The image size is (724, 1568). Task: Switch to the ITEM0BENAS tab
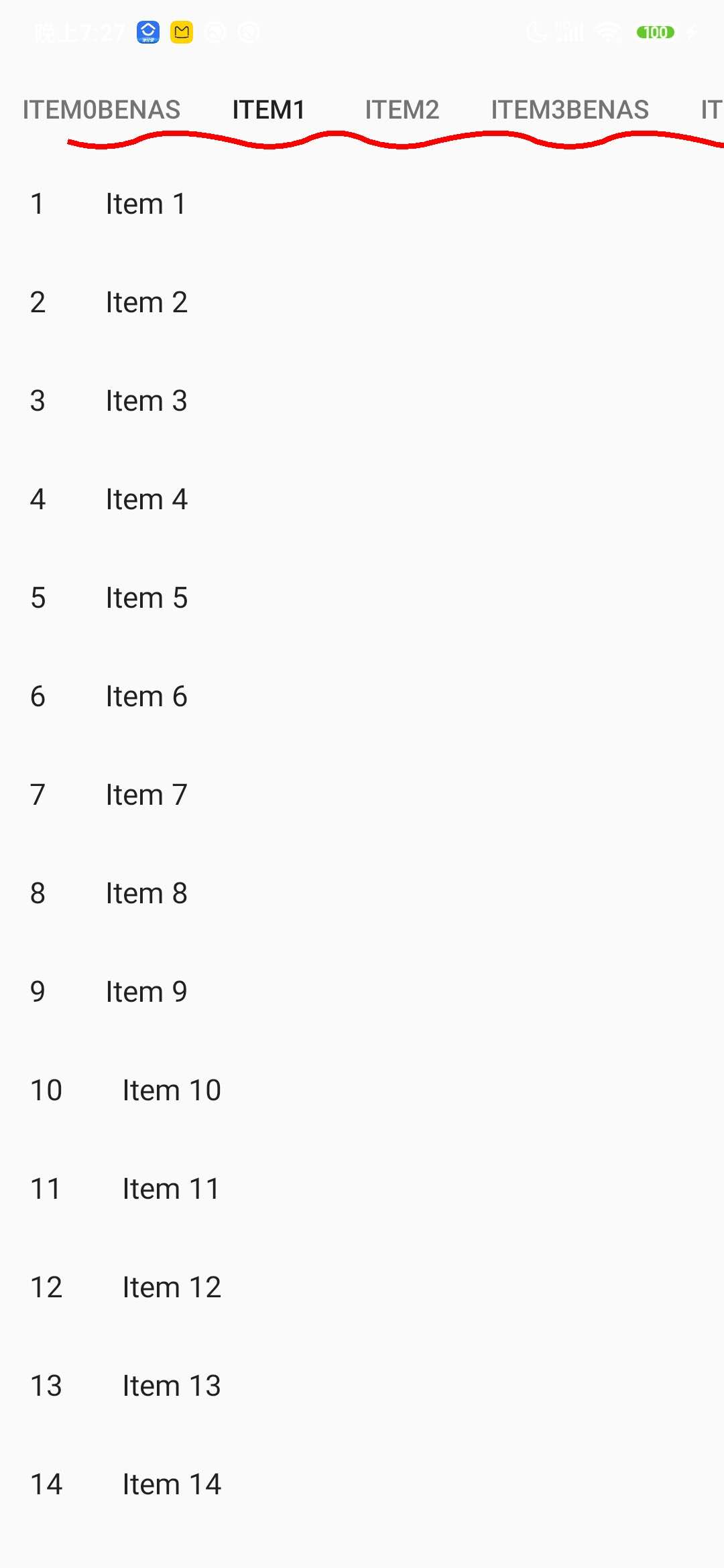pos(101,110)
